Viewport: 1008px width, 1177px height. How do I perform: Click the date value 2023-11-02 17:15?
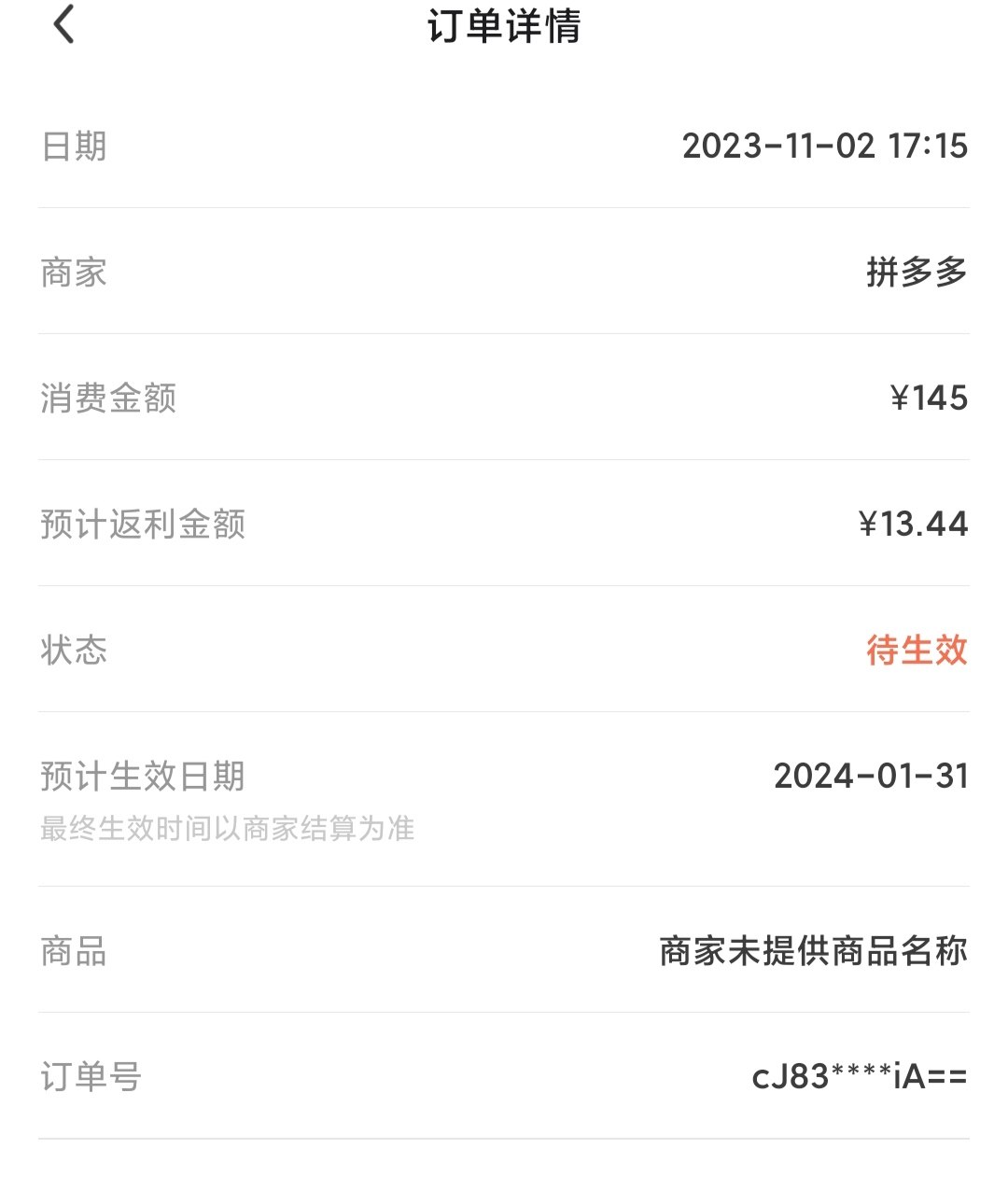coord(825,146)
